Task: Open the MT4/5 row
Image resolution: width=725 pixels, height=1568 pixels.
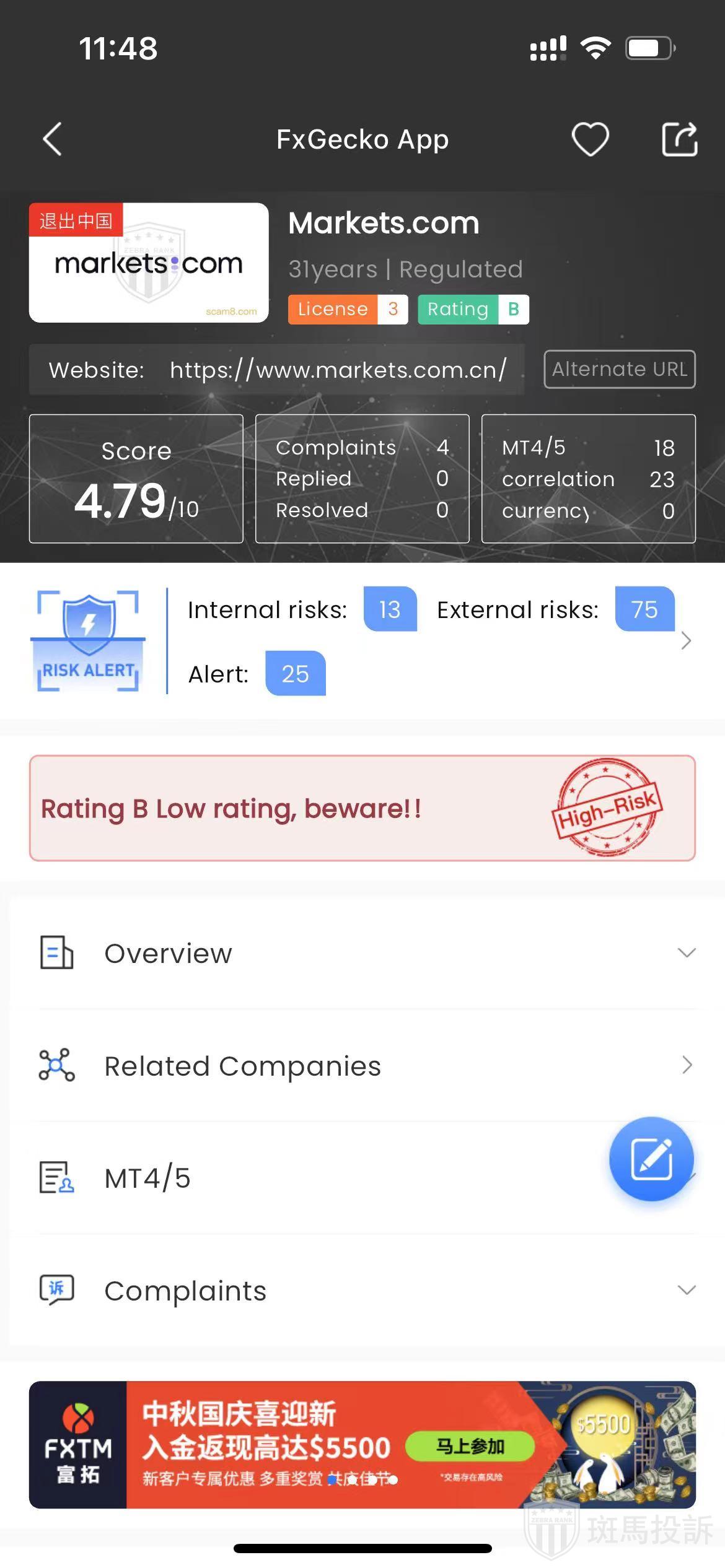Action: click(x=310, y=1178)
